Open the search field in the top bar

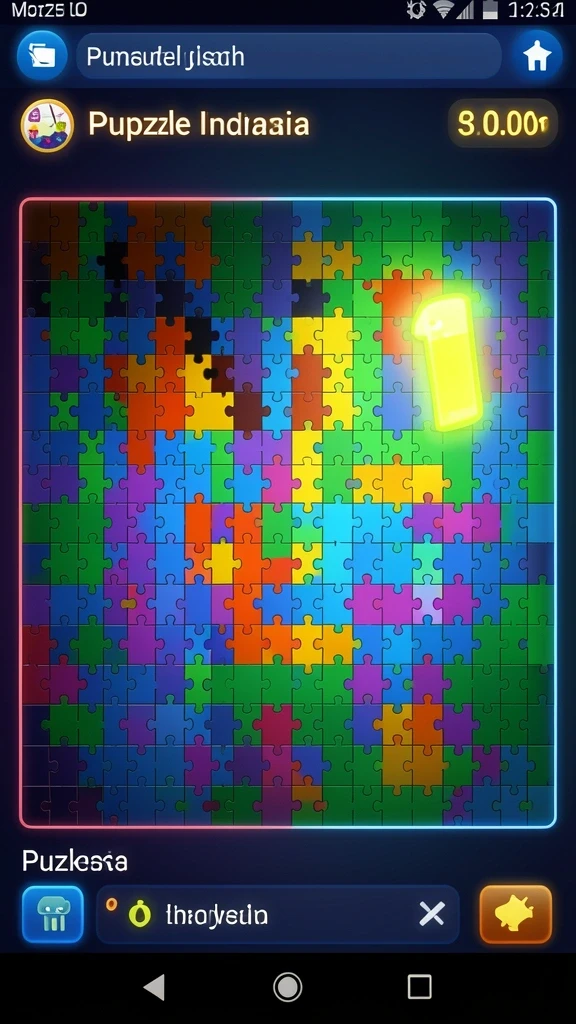tap(289, 56)
